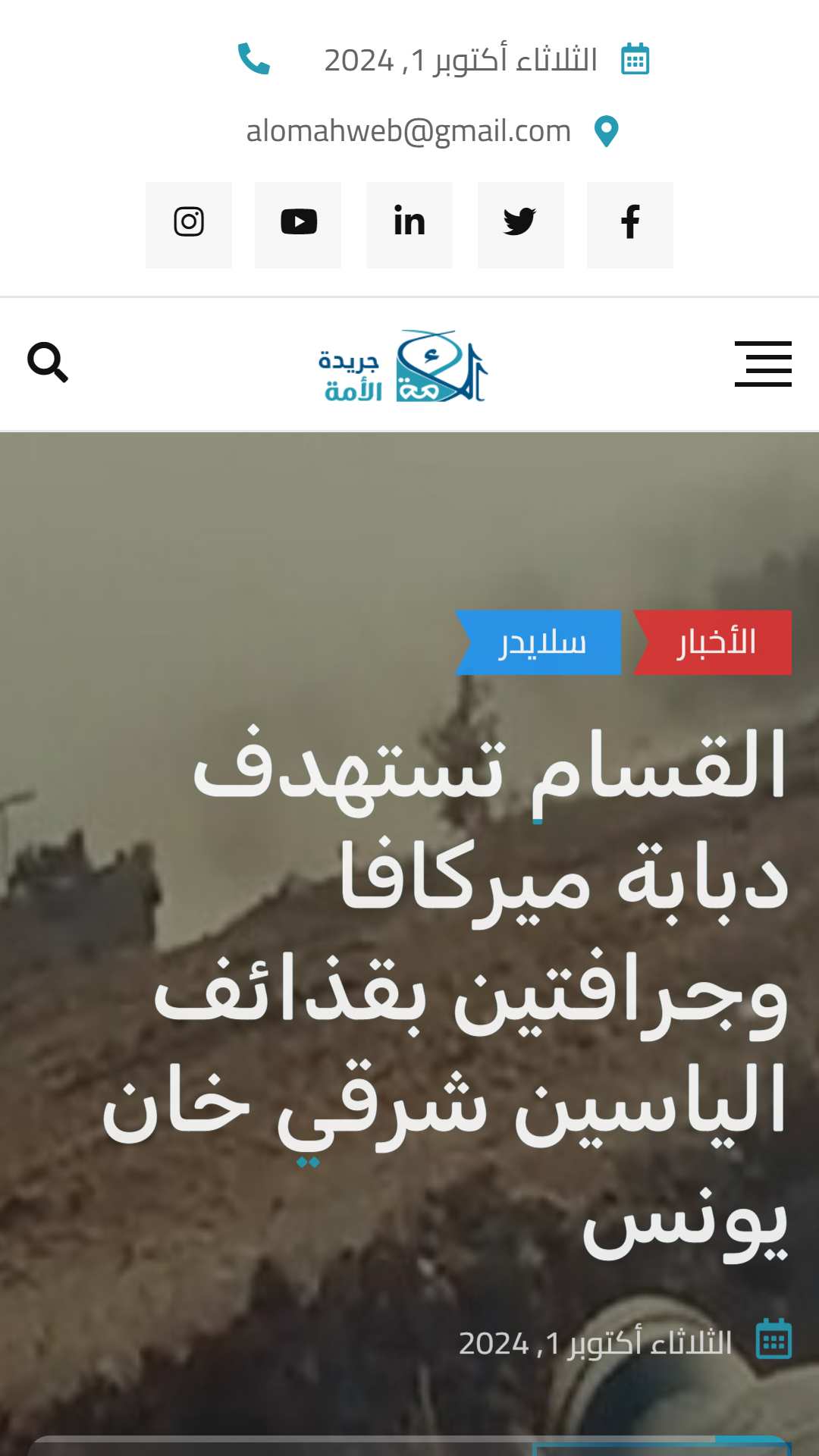Screen dimensions: 819x1456
Task: Tap the الأخبار category tag
Action: 713,642
